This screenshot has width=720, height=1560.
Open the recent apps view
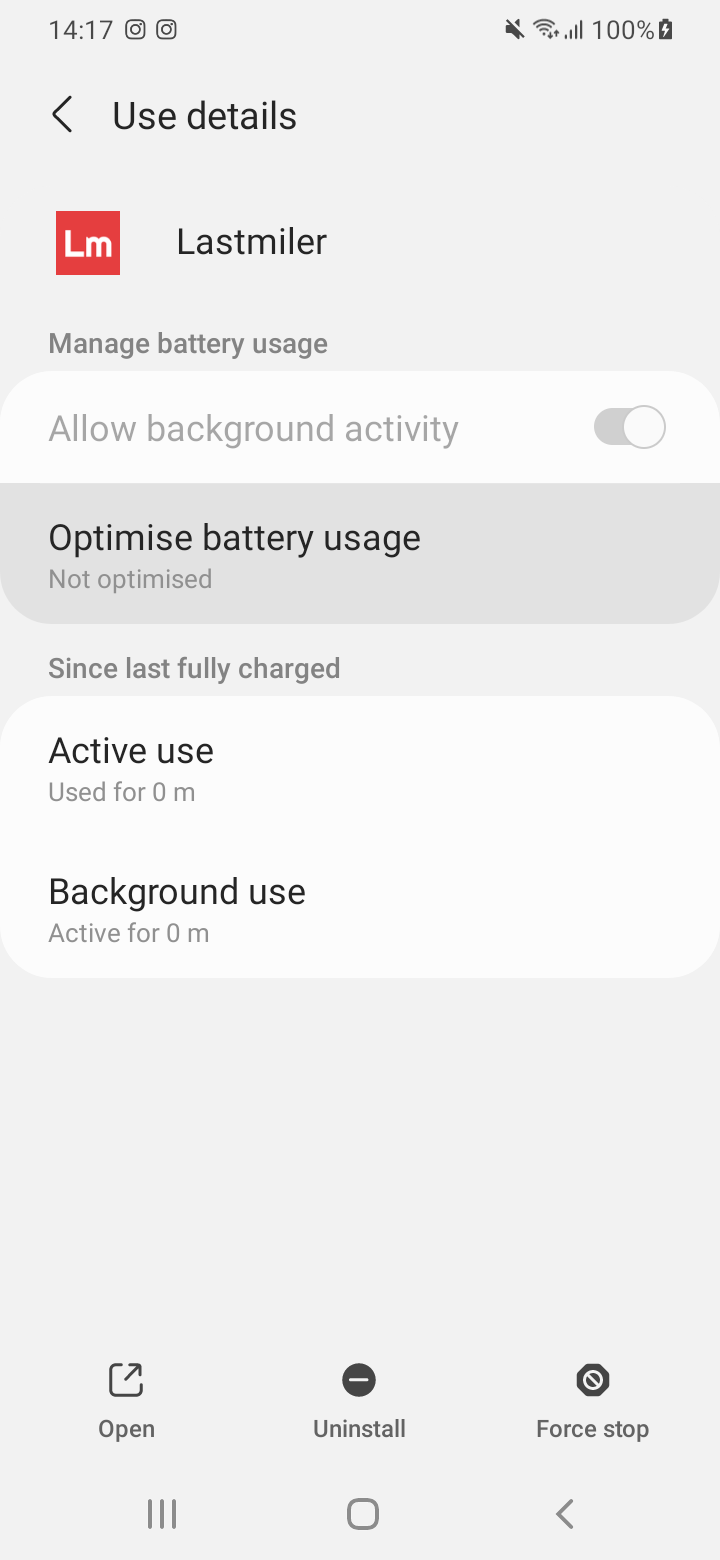click(162, 1514)
